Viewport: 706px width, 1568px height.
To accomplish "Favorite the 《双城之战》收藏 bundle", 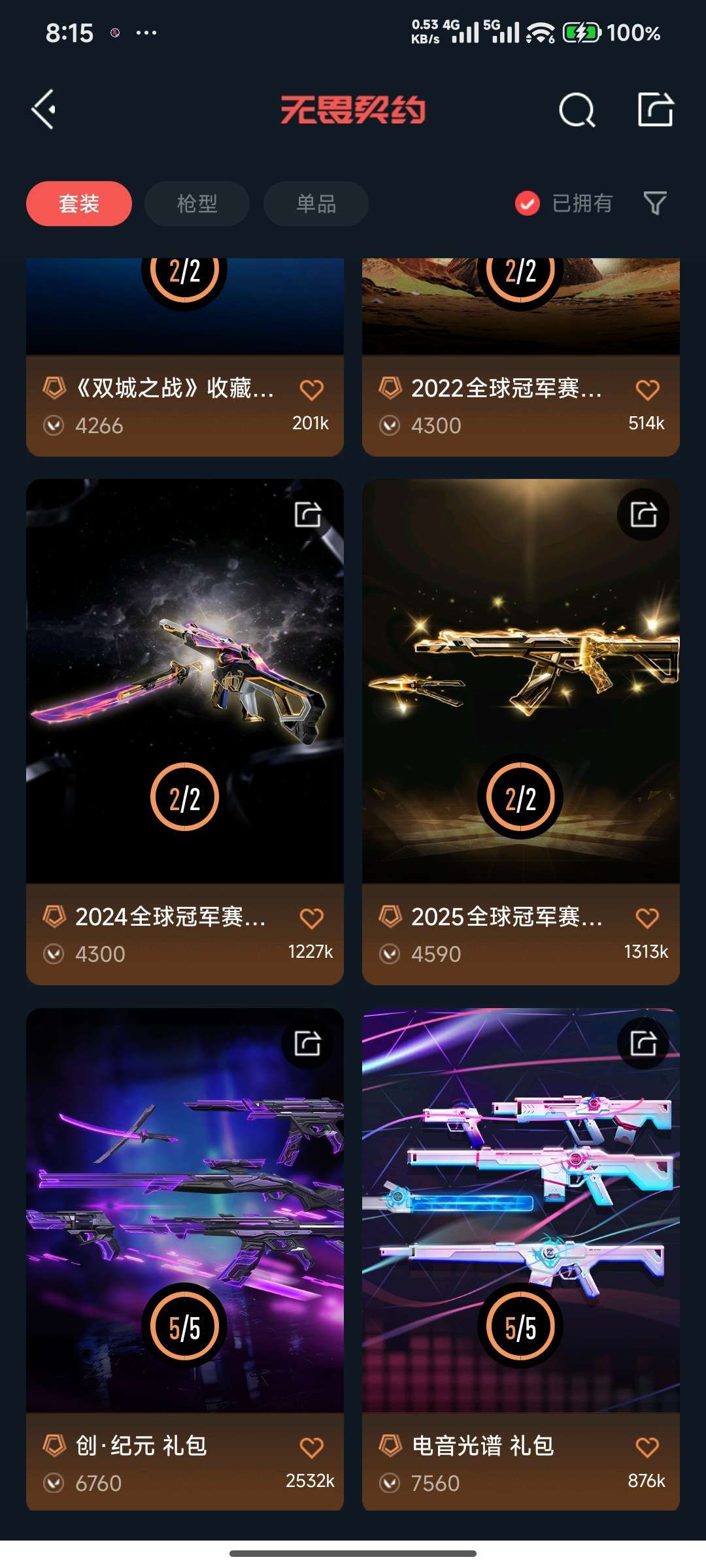I will click(x=311, y=390).
